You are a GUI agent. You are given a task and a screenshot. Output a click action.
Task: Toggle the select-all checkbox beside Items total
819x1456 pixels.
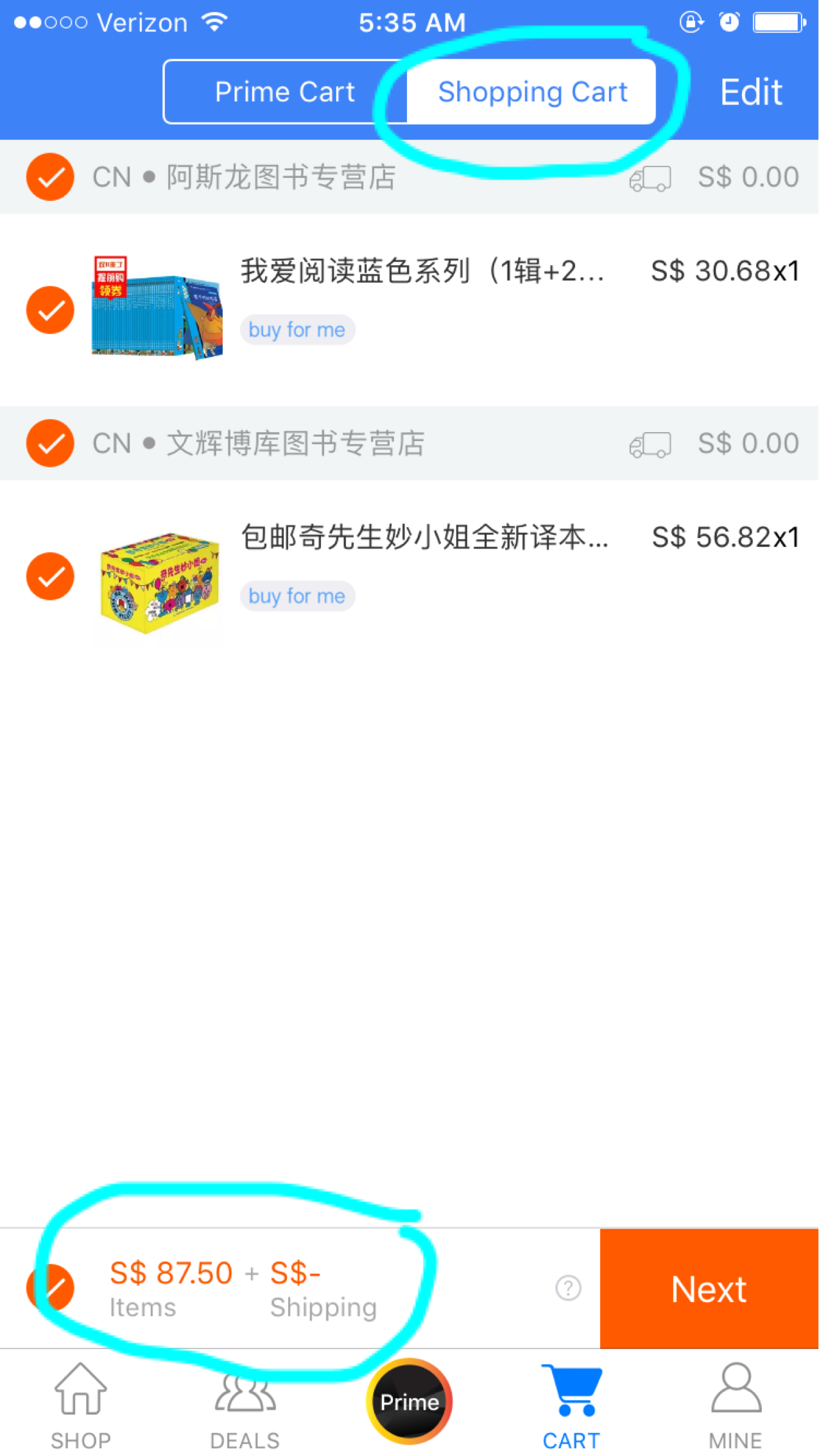pyautogui.click(x=50, y=1287)
